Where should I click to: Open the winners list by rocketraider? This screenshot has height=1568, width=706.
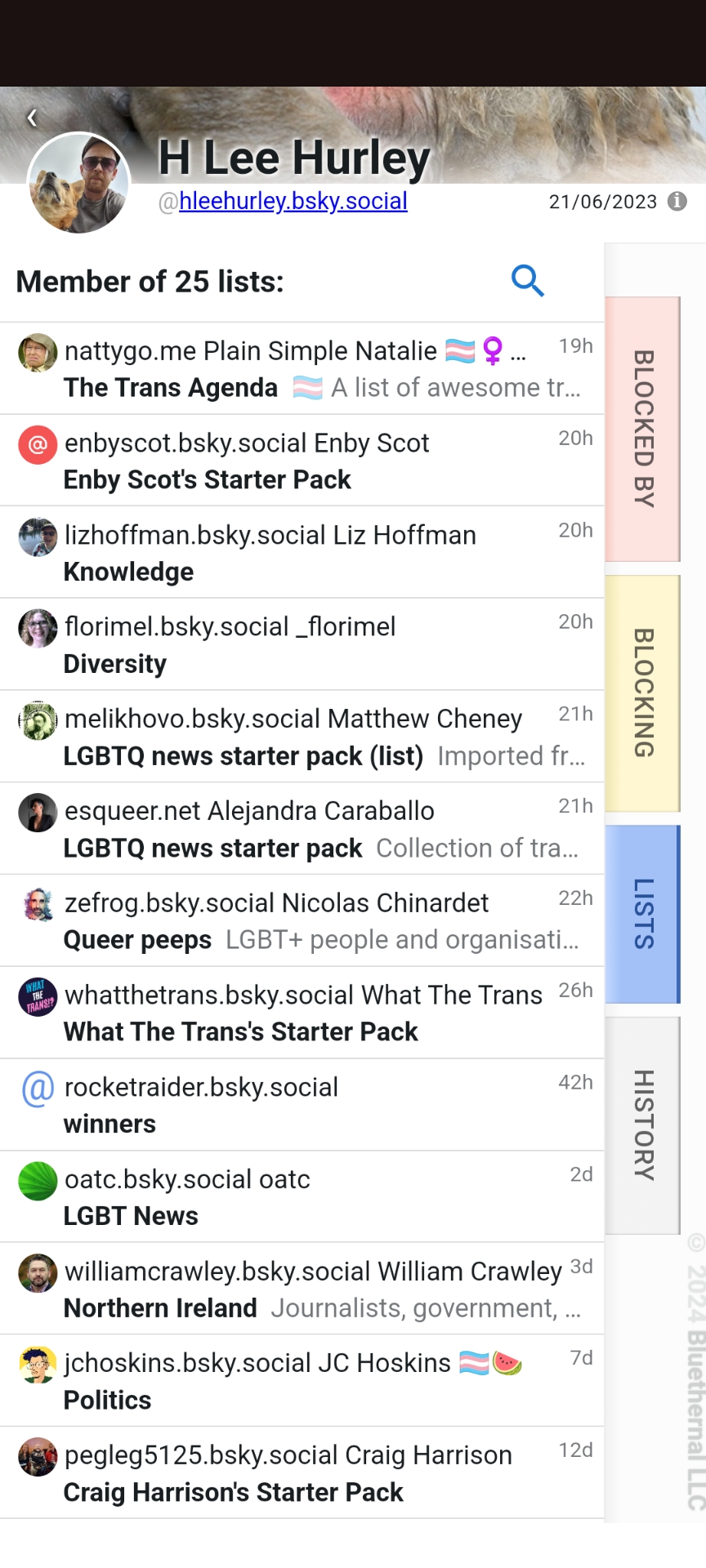point(110,1124)
